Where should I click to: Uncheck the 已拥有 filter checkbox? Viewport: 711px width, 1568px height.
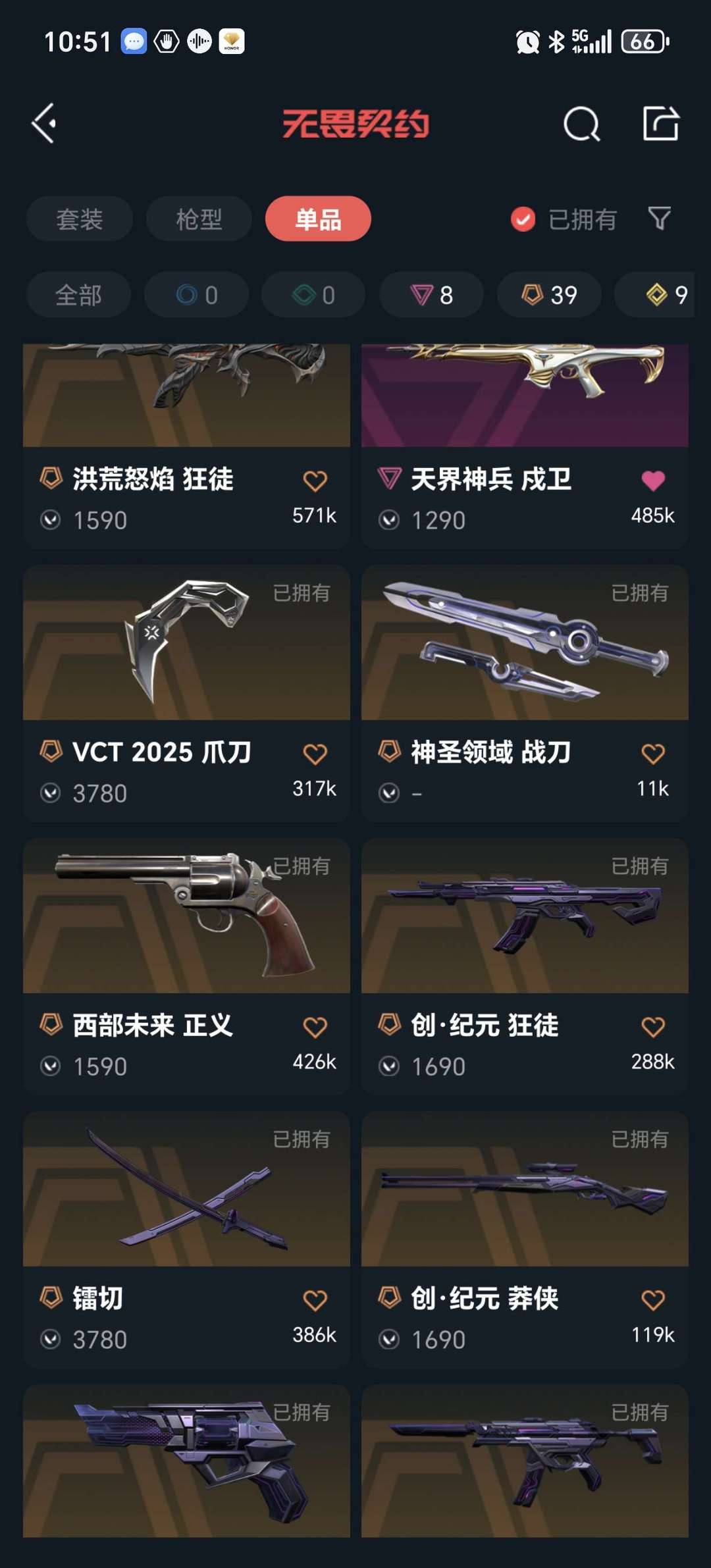point(523,219)
